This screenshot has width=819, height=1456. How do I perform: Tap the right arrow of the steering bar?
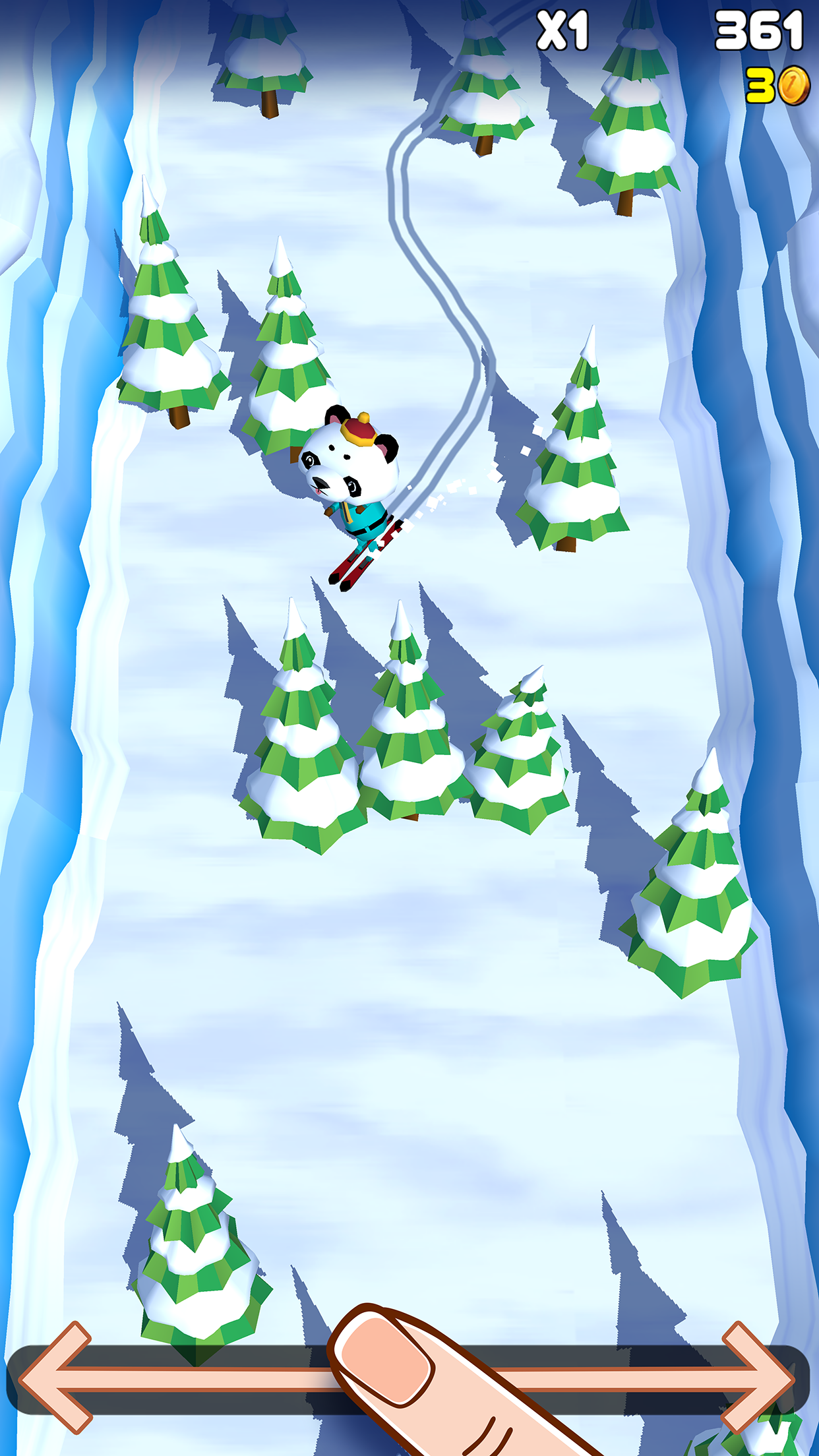click(758, 1377)
